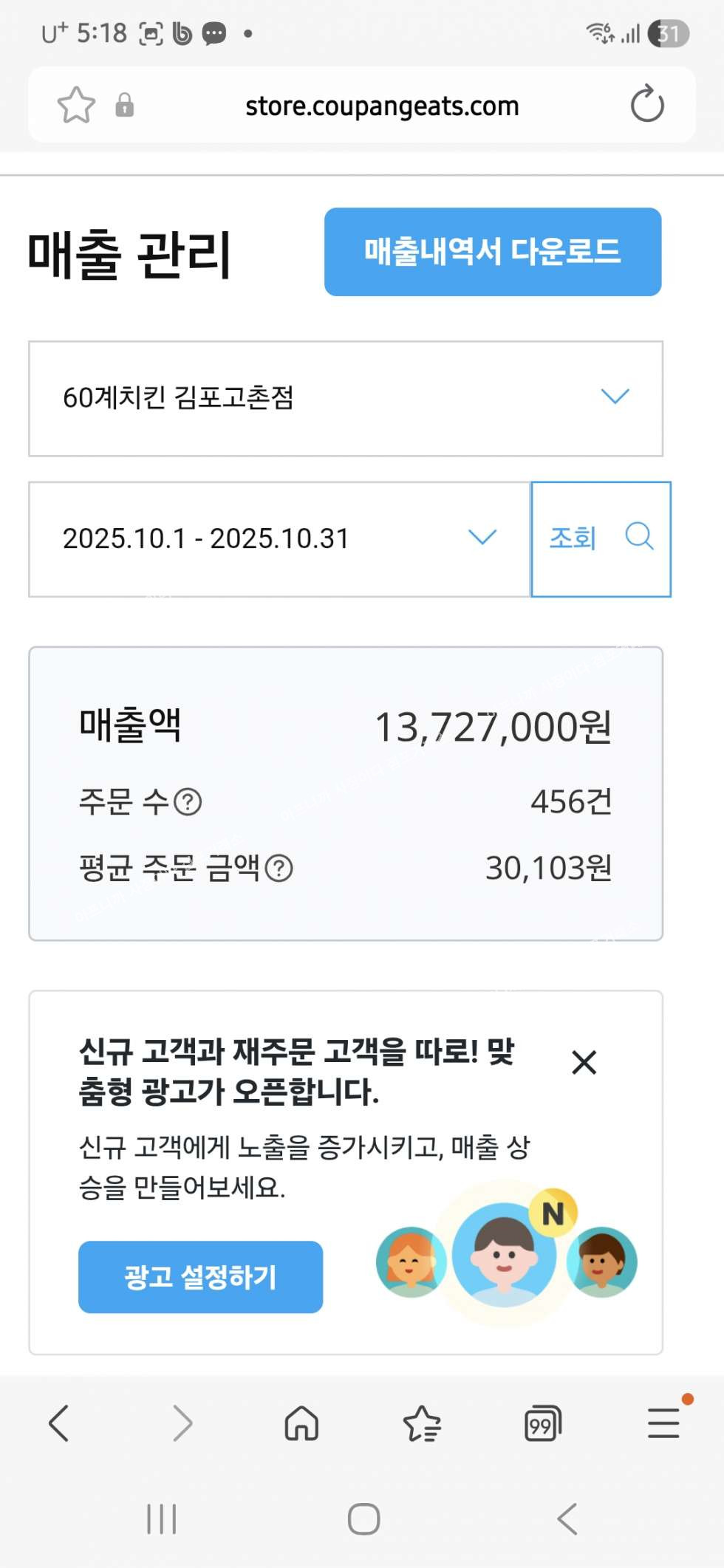Download the 매출내역서 sales statement
724x1568 pixels.
[x=492, y=252]
